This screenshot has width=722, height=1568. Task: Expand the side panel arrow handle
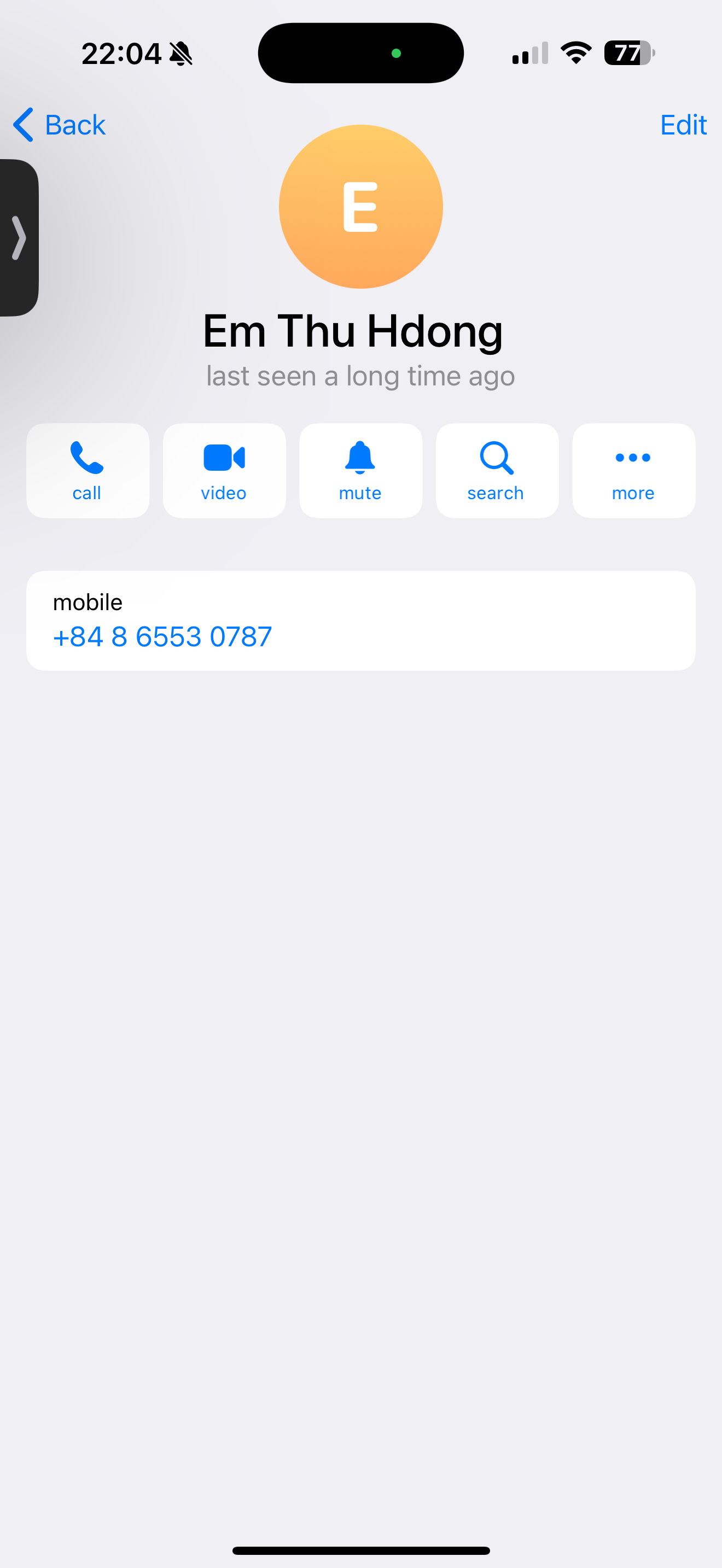pyautogui.click(x=18, y=237)
